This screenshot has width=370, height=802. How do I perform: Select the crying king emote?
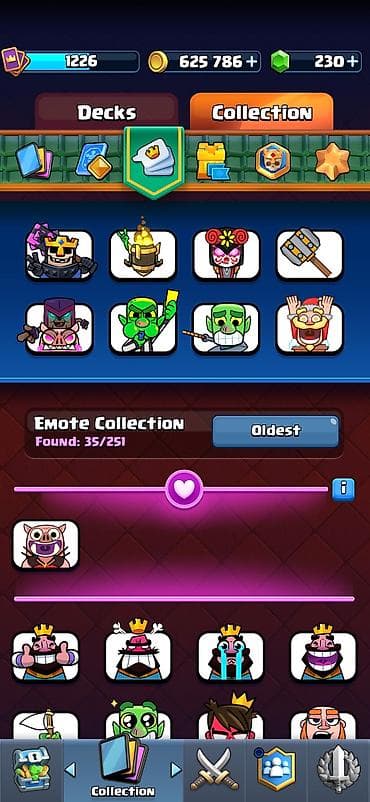(x=231, y=655)
